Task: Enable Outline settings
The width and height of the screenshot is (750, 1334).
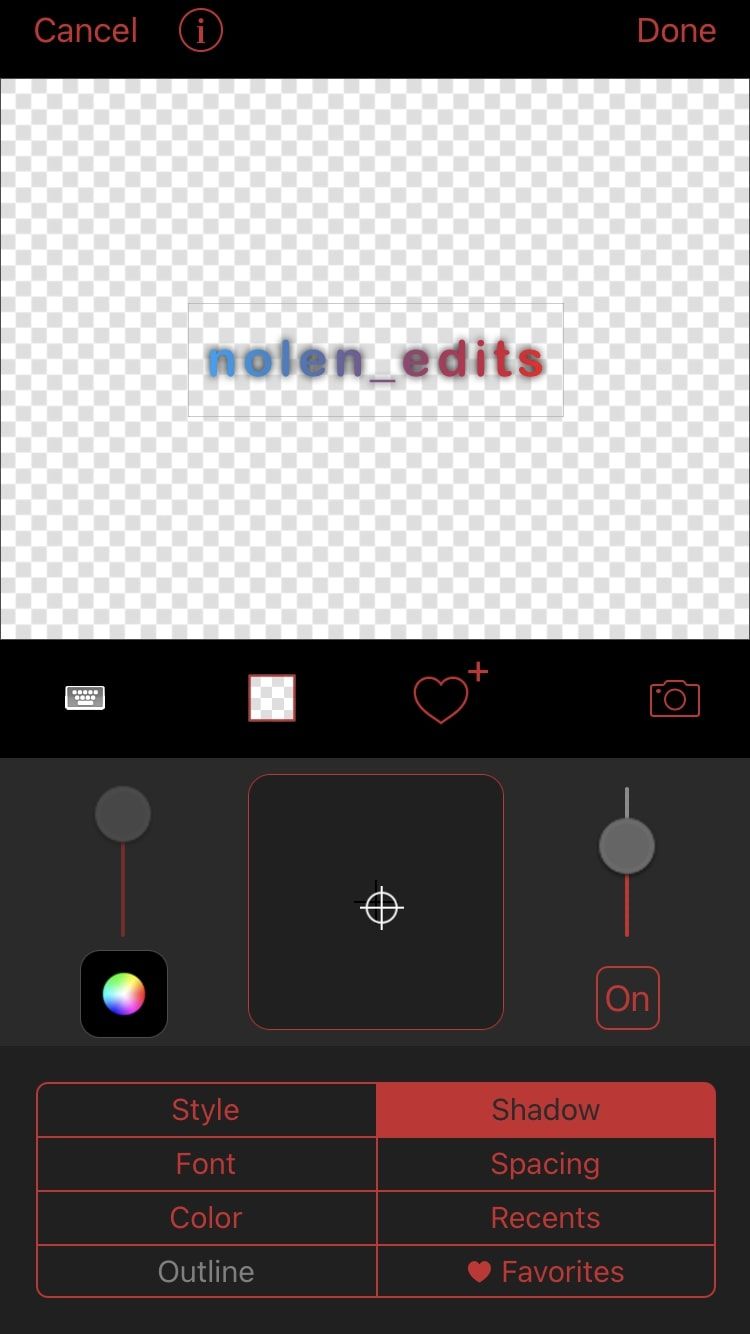Action: [205, 1271]
